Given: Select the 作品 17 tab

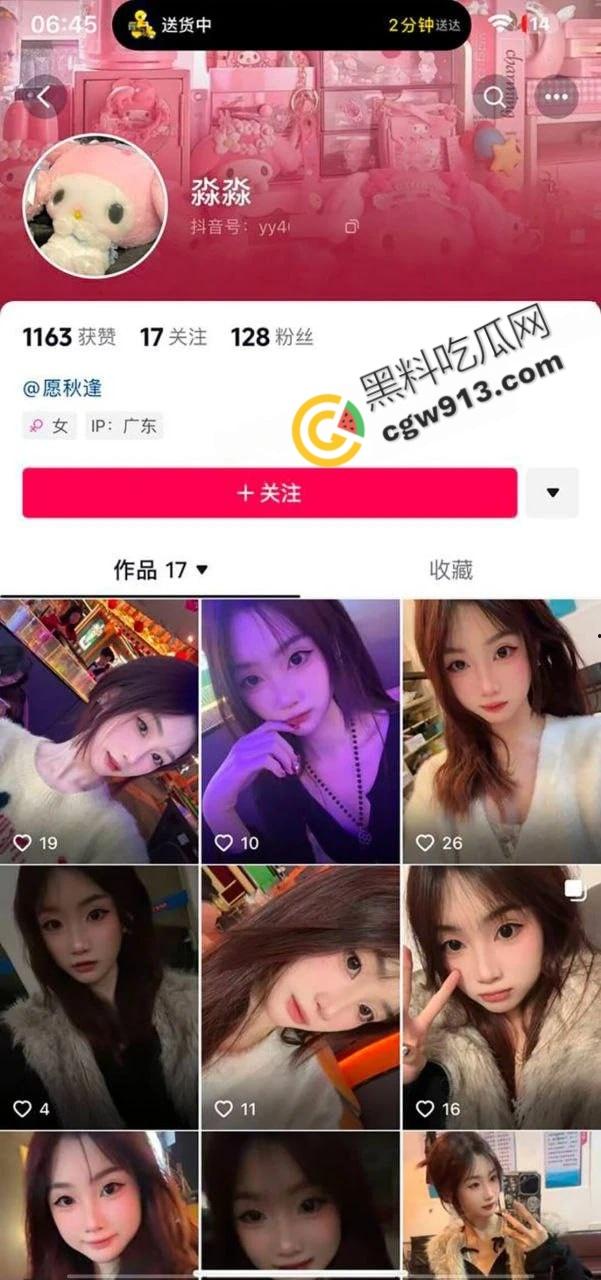Looking at the screenshot, I should pyautogui.click(x=160, y=570).
